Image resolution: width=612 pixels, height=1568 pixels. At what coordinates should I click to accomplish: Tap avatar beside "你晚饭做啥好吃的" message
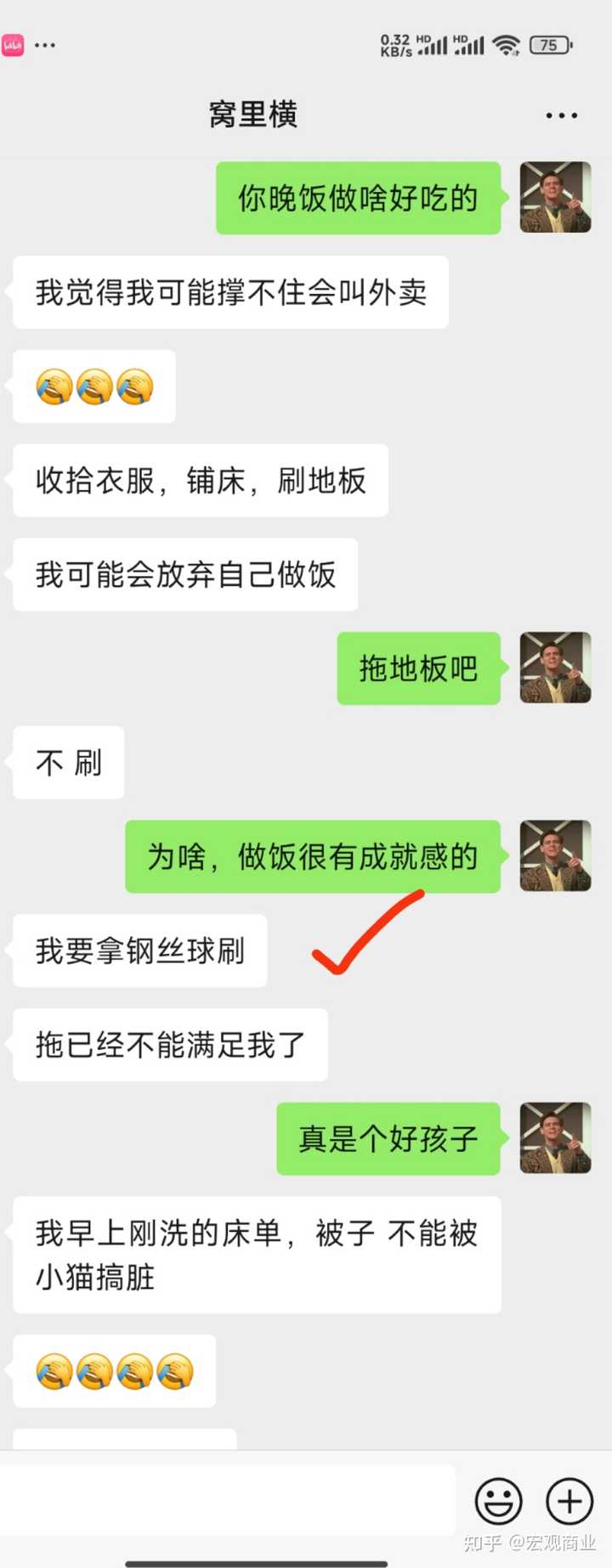click(x=555, y=197)
